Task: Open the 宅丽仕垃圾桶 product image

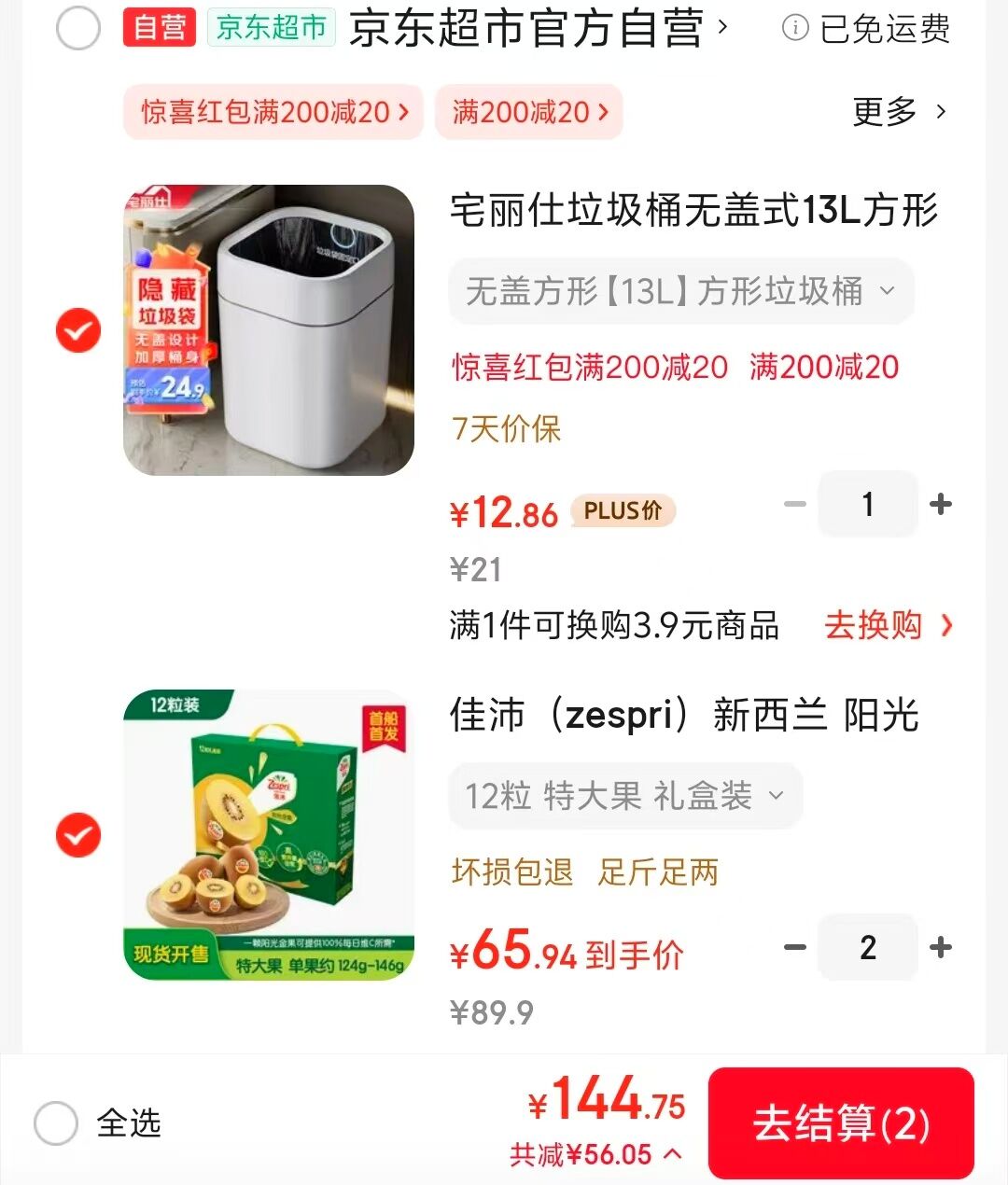Action: pos(269,330)
